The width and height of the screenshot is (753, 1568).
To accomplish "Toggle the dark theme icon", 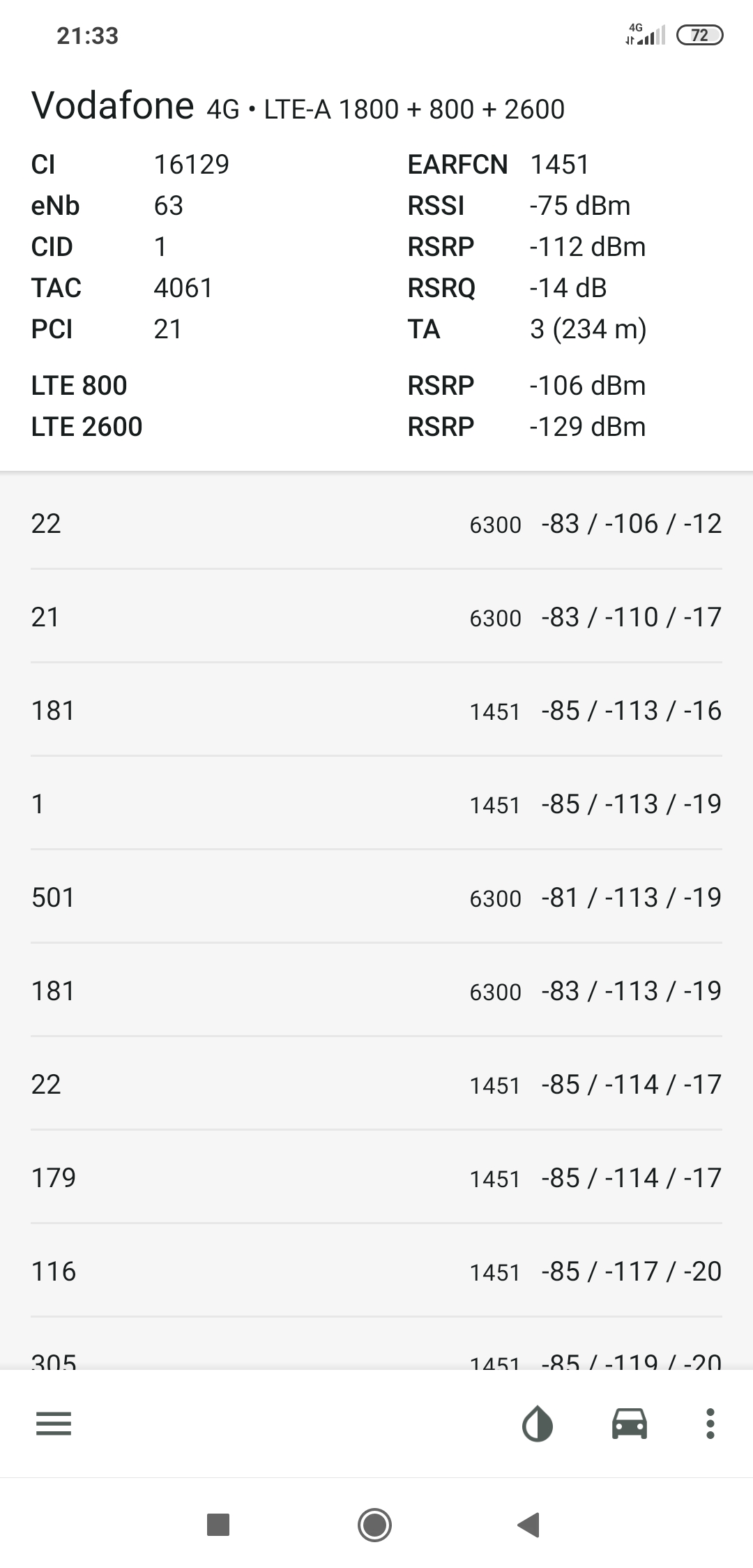I will pyautogui.click(x=537, y=1424).
